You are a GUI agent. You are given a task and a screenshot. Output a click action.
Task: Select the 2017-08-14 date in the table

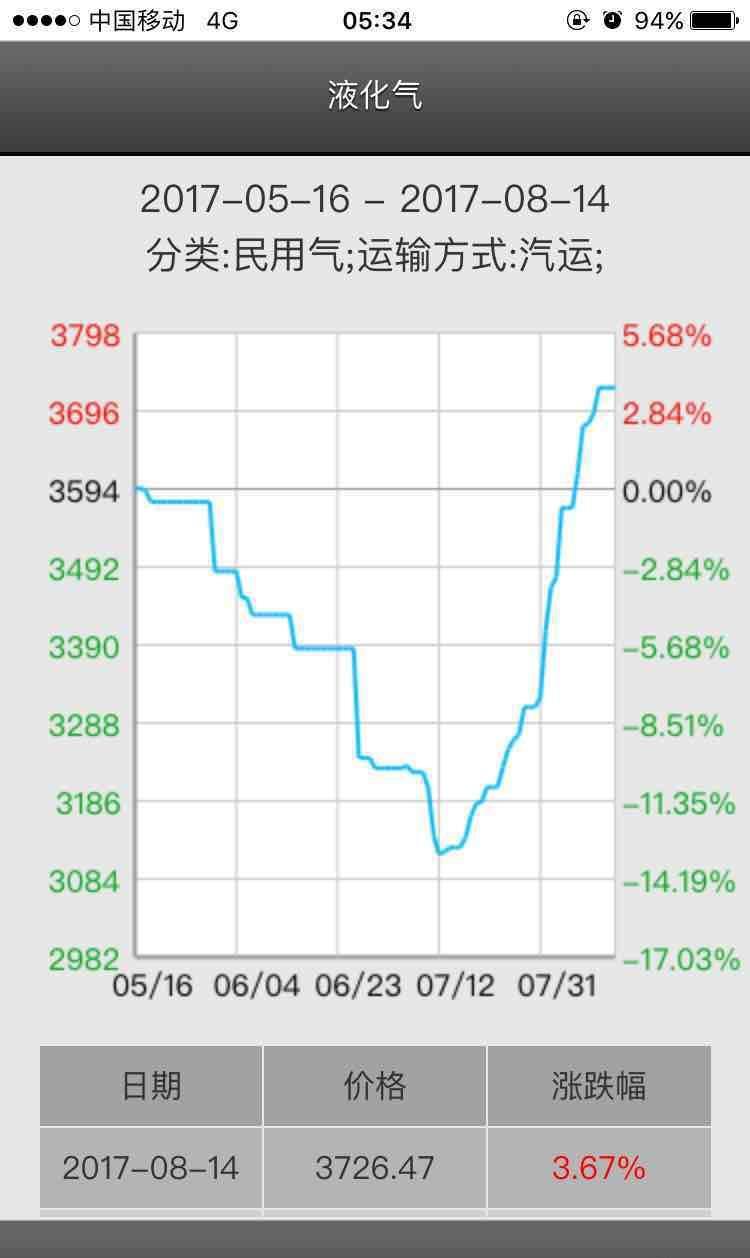tap(150, 1167)
